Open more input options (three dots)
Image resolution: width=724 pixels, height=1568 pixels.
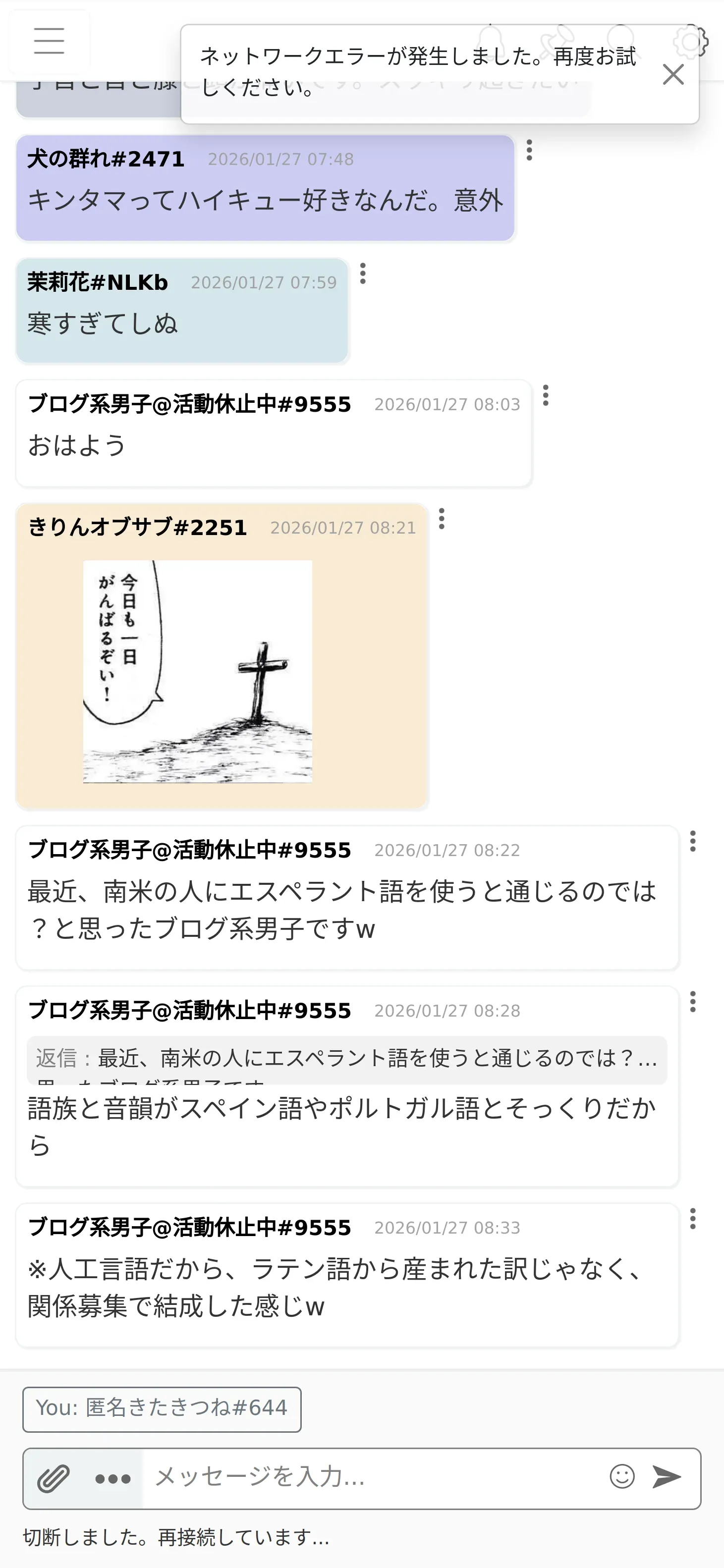[x=112, y=1478]
